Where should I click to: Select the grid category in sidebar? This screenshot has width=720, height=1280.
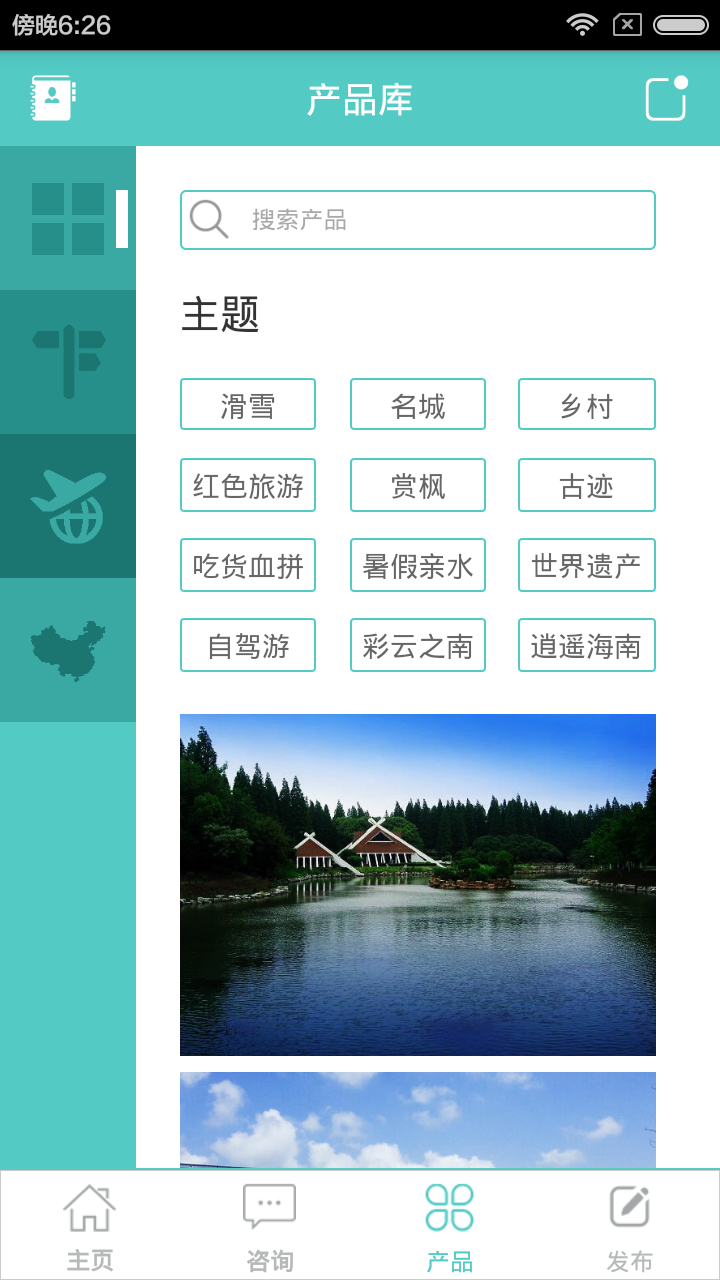pos(68,218)
